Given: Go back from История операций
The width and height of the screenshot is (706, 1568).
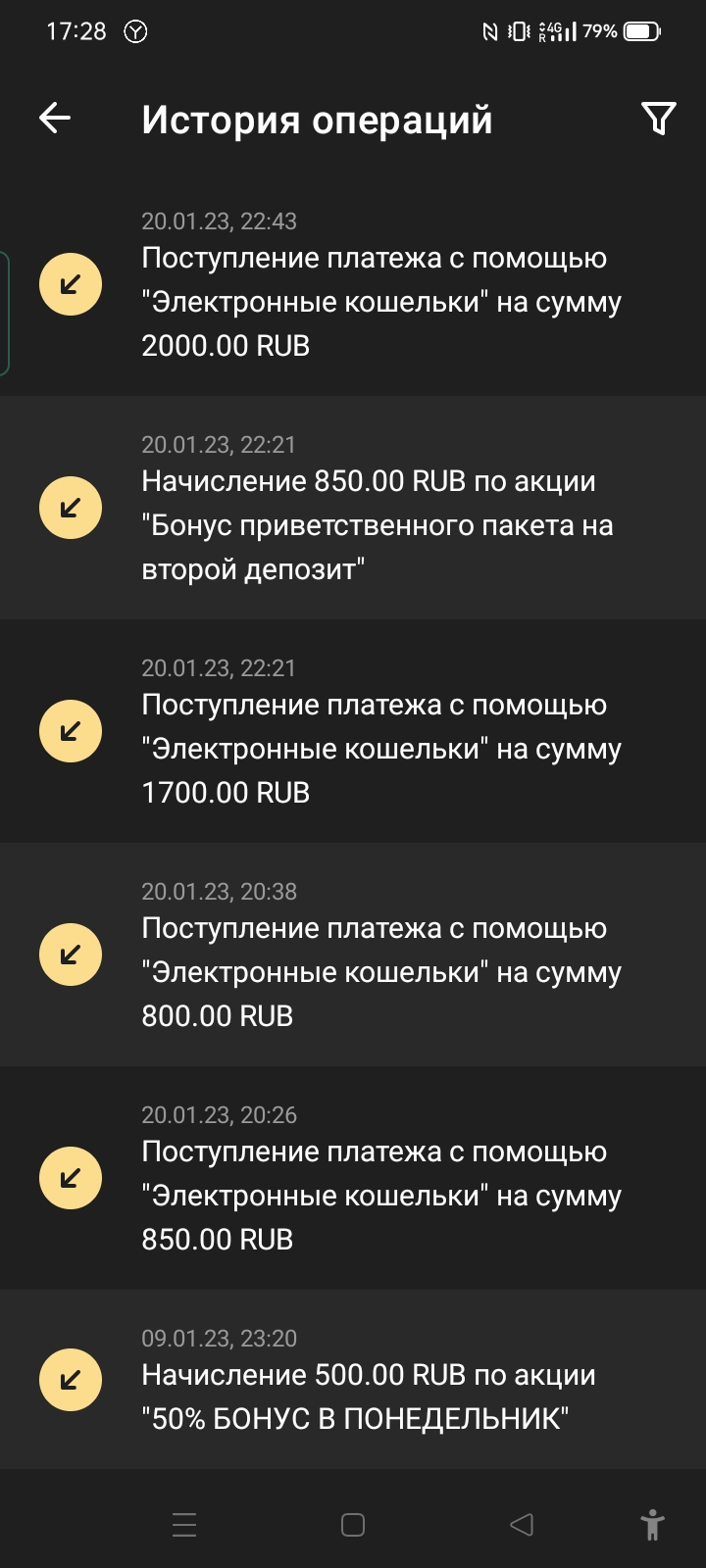Looking at the screenshot, I should [x=55, y=119].
